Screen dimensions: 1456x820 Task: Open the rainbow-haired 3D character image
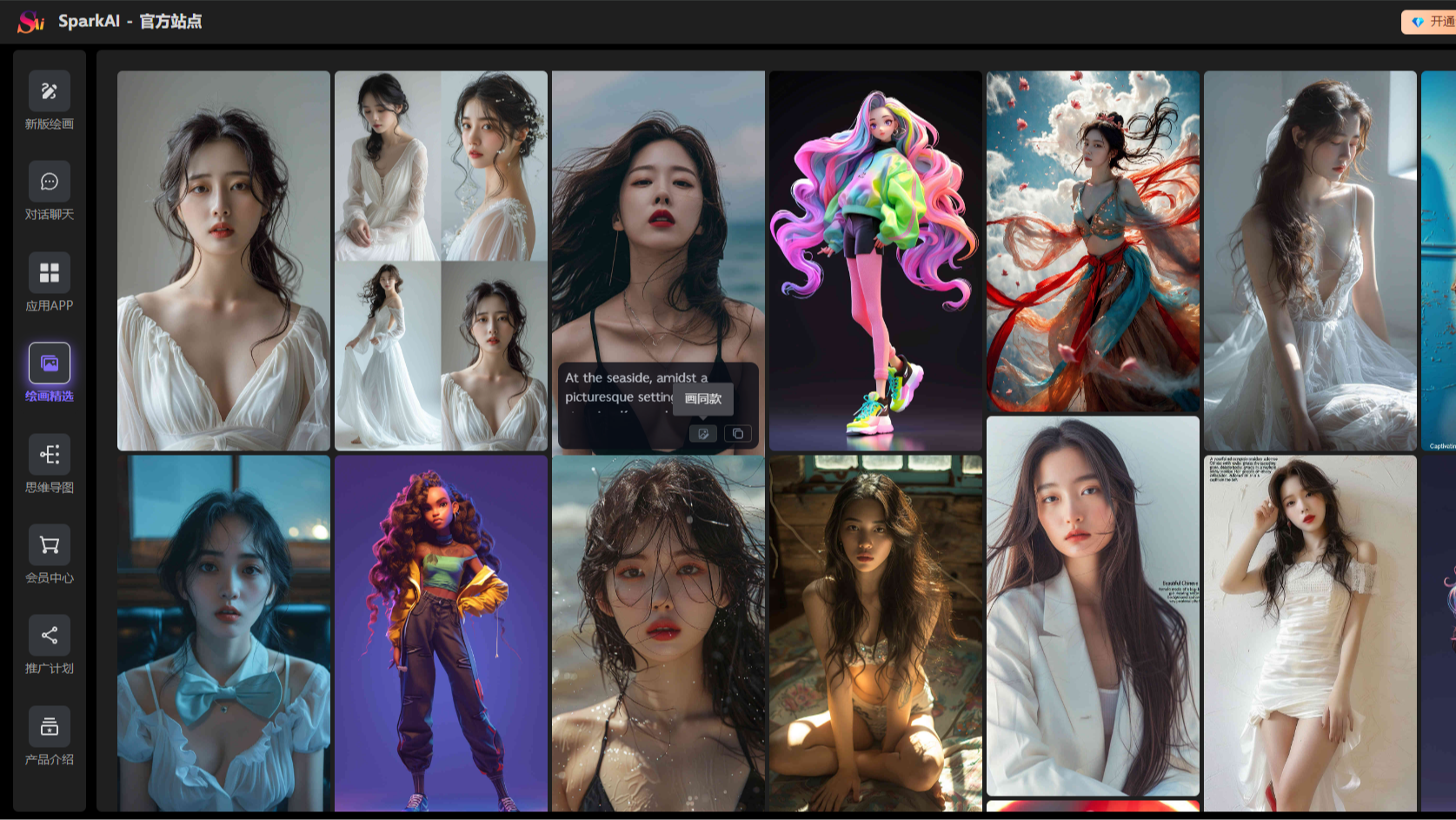tap(875, 260)
